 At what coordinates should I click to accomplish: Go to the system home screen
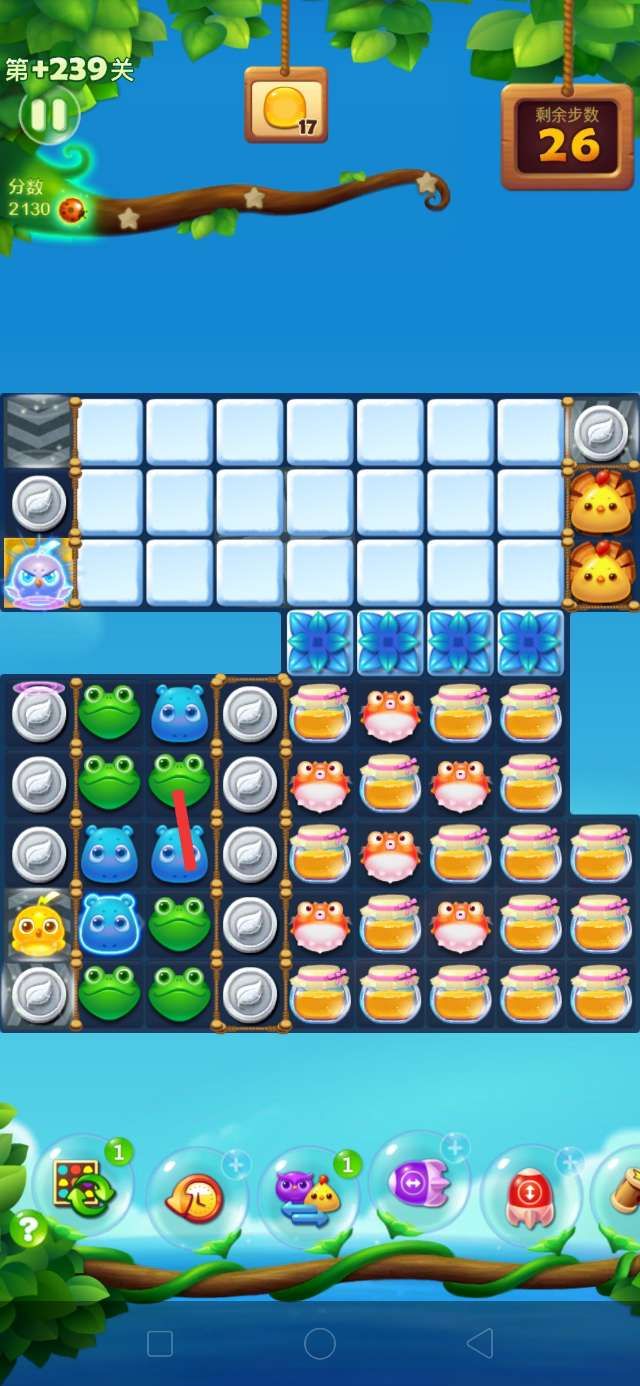tap(320, 1343)
